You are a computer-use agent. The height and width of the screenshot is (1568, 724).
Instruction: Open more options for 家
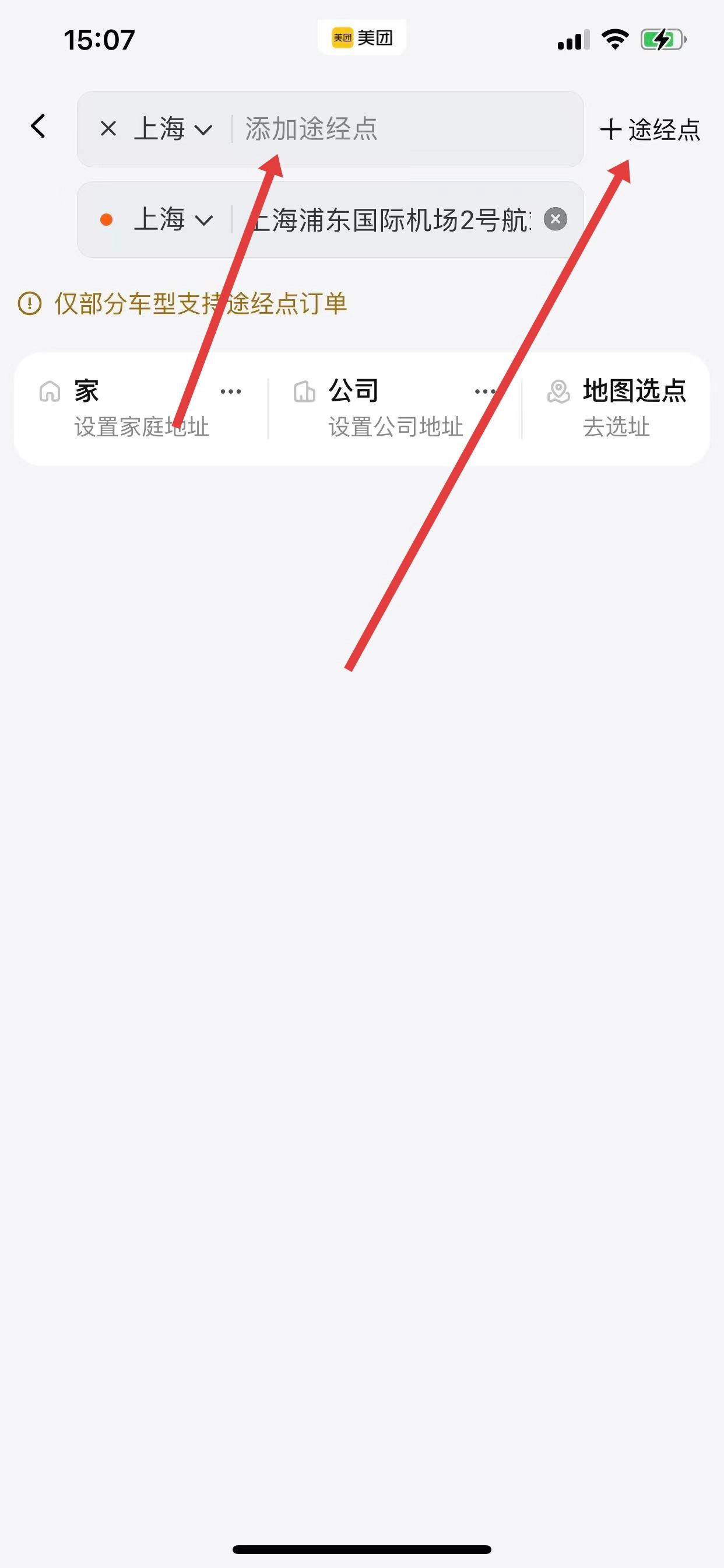pyautogui.click(x=231, y=391)
